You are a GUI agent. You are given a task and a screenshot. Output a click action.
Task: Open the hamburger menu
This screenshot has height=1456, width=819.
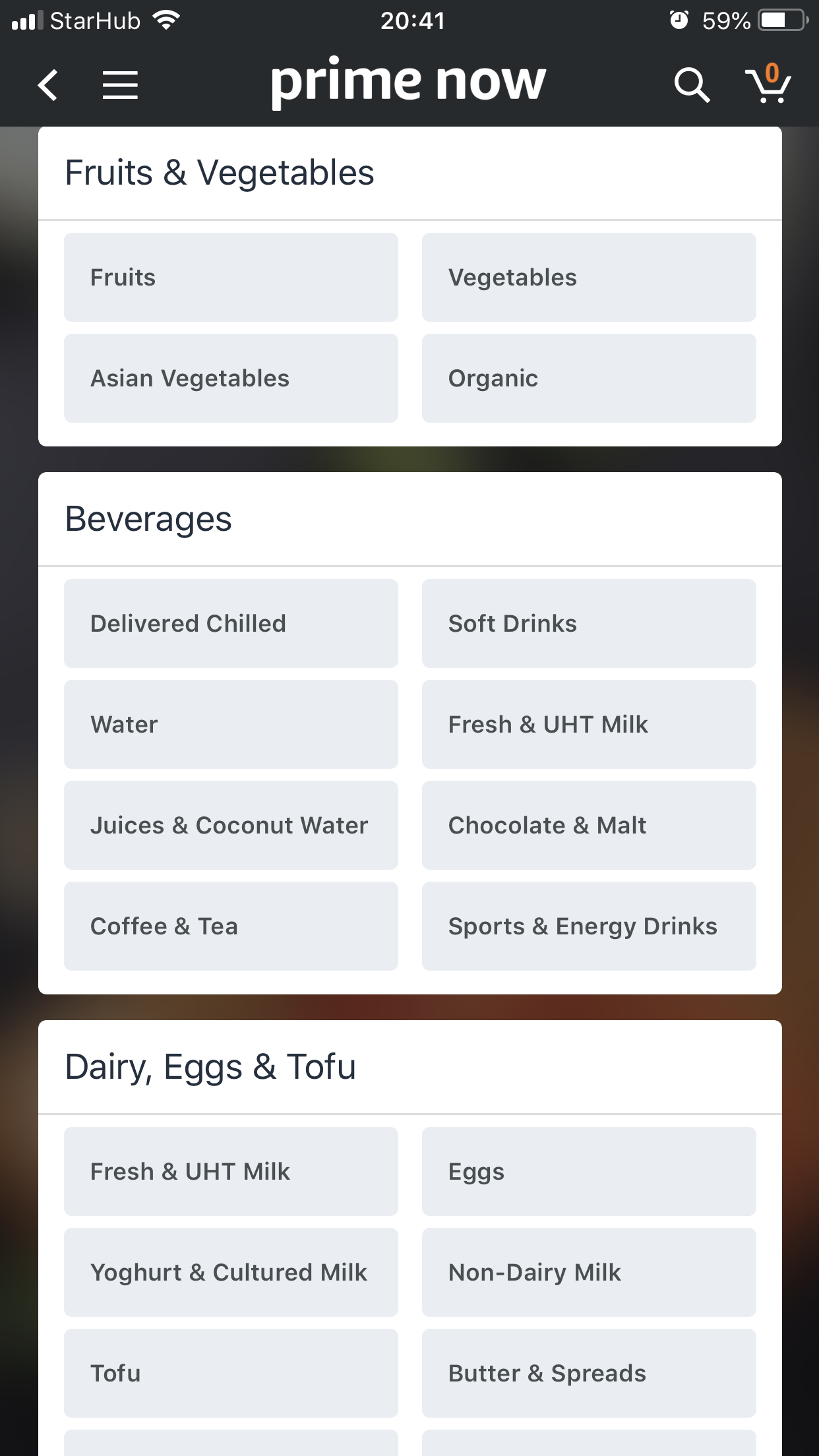(x=120, y=85)
